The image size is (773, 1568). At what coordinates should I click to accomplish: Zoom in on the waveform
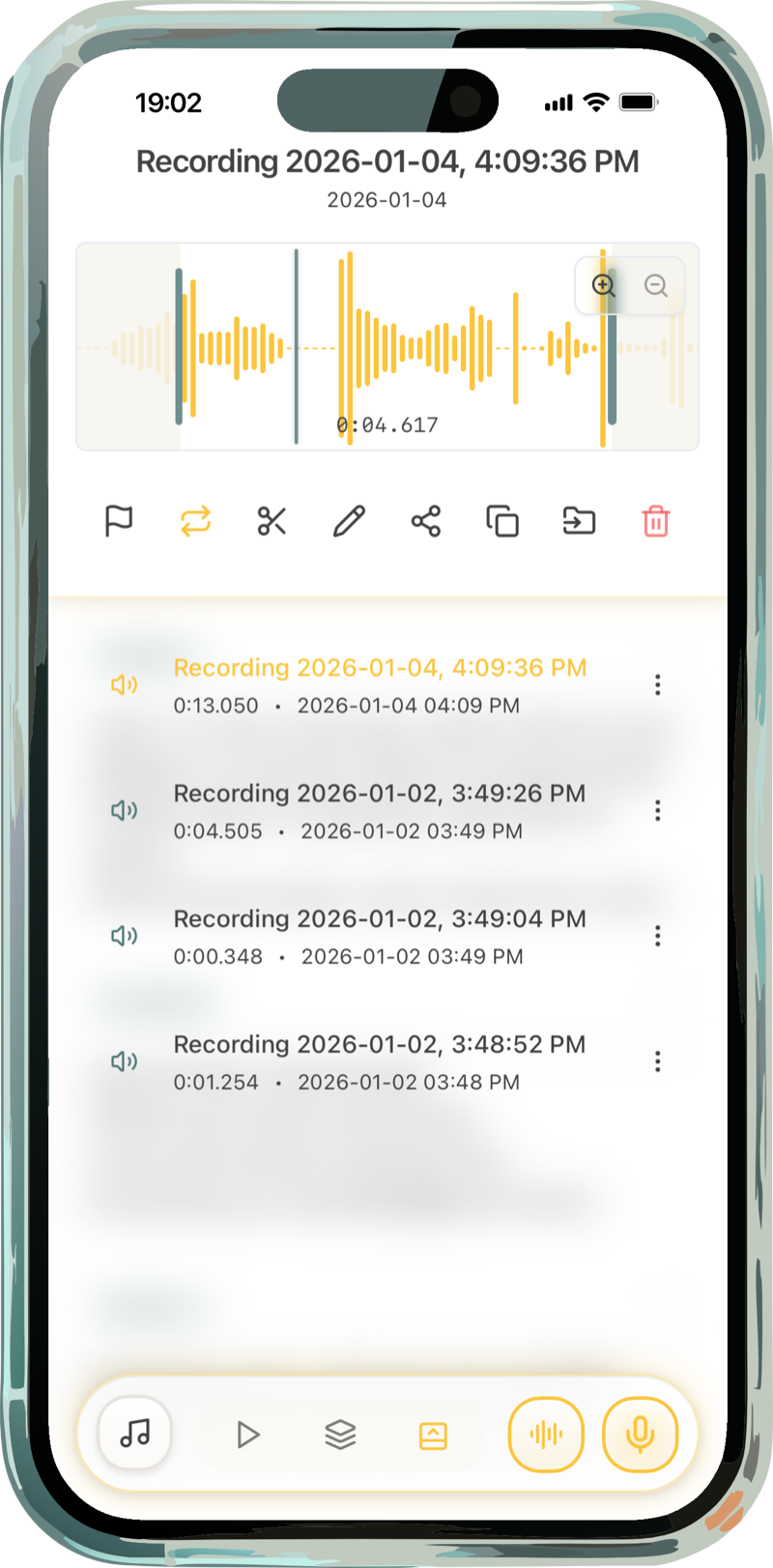(x=604, y=285)
